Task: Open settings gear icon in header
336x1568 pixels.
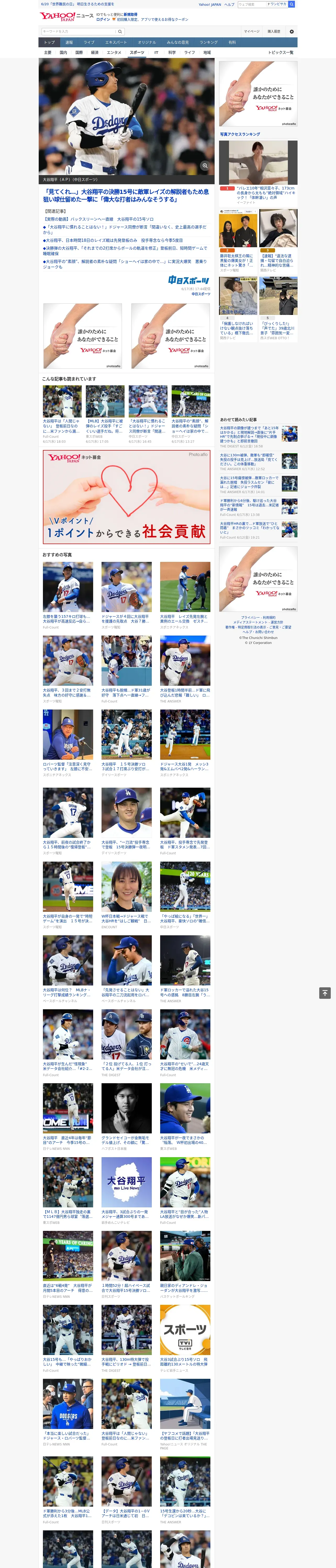Action: [292, 31]
